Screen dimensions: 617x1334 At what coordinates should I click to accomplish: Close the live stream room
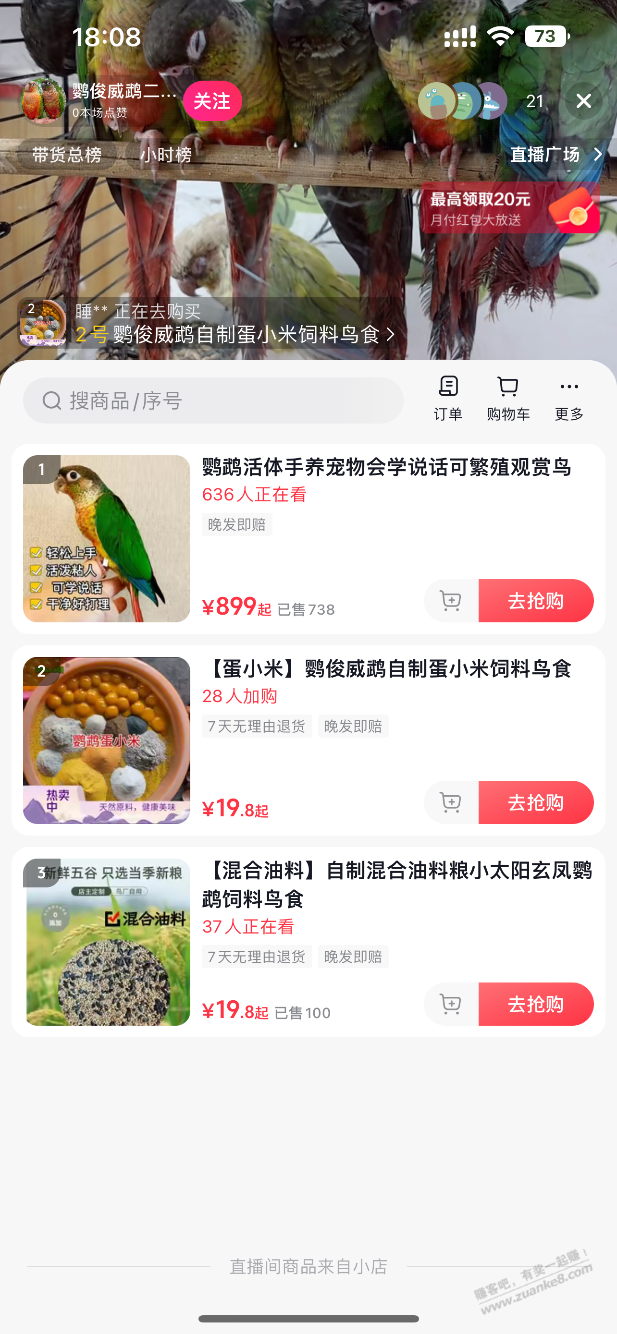(584, 101)
